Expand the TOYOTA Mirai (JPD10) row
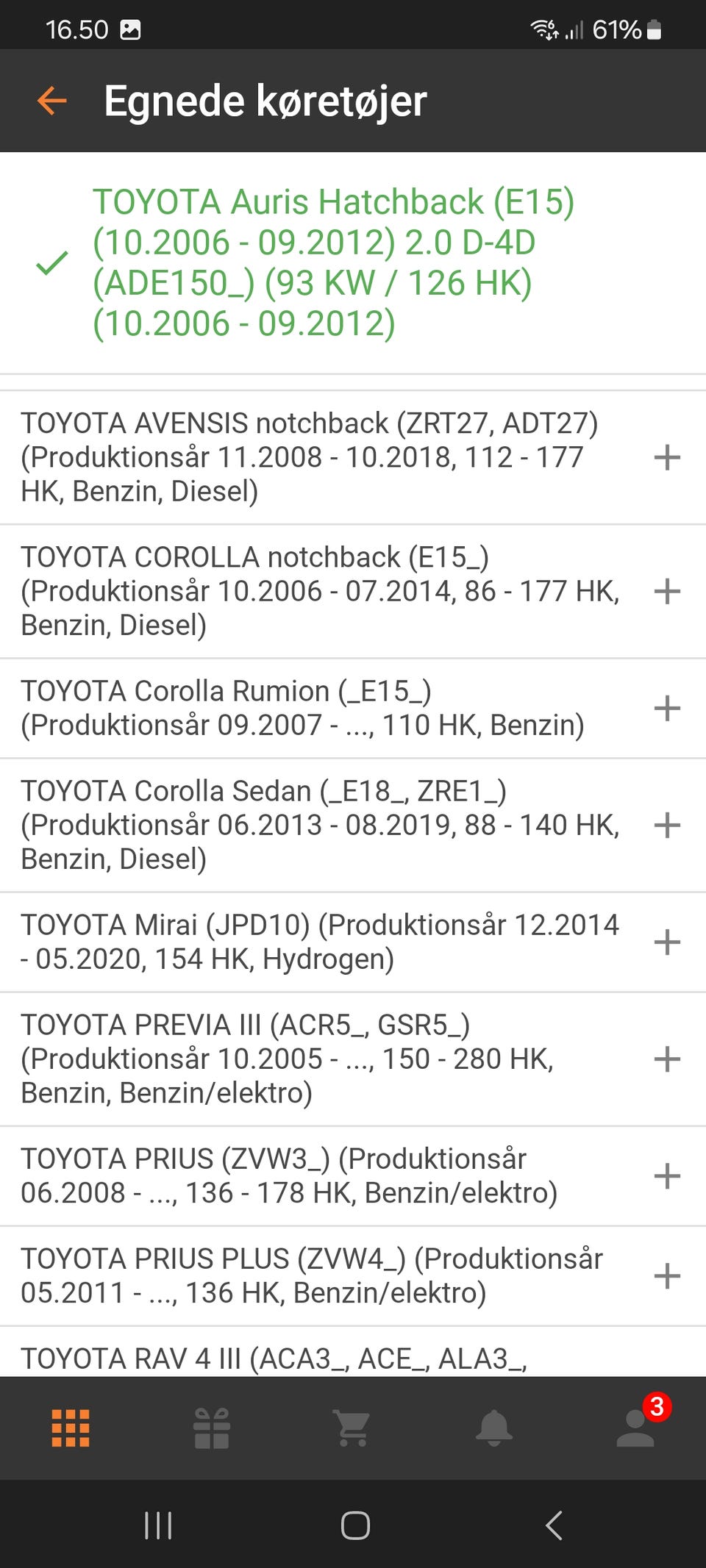This screenshot has height=1568, width=706. click(666, 942)
